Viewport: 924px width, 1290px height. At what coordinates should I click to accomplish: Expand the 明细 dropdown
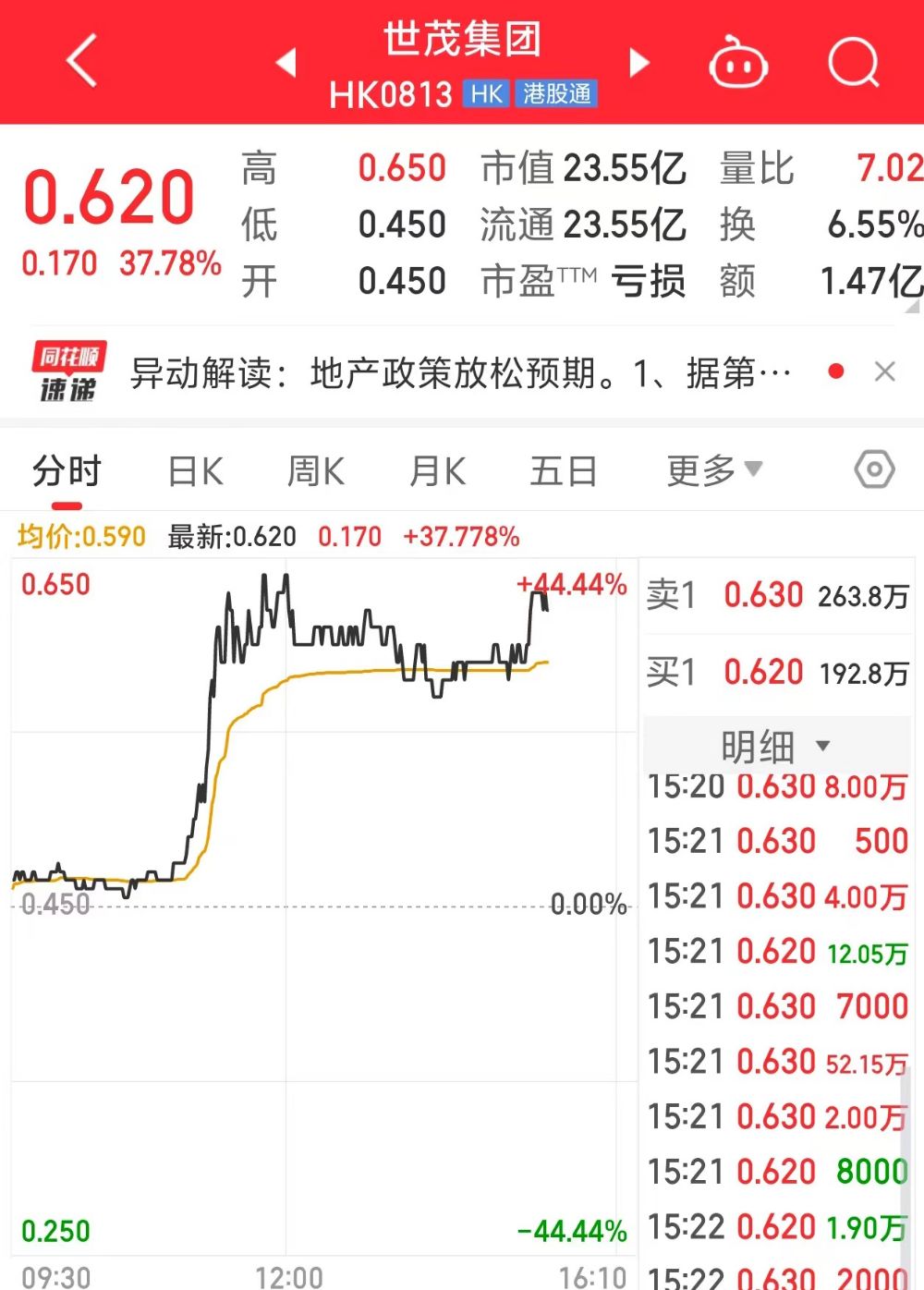776,746
